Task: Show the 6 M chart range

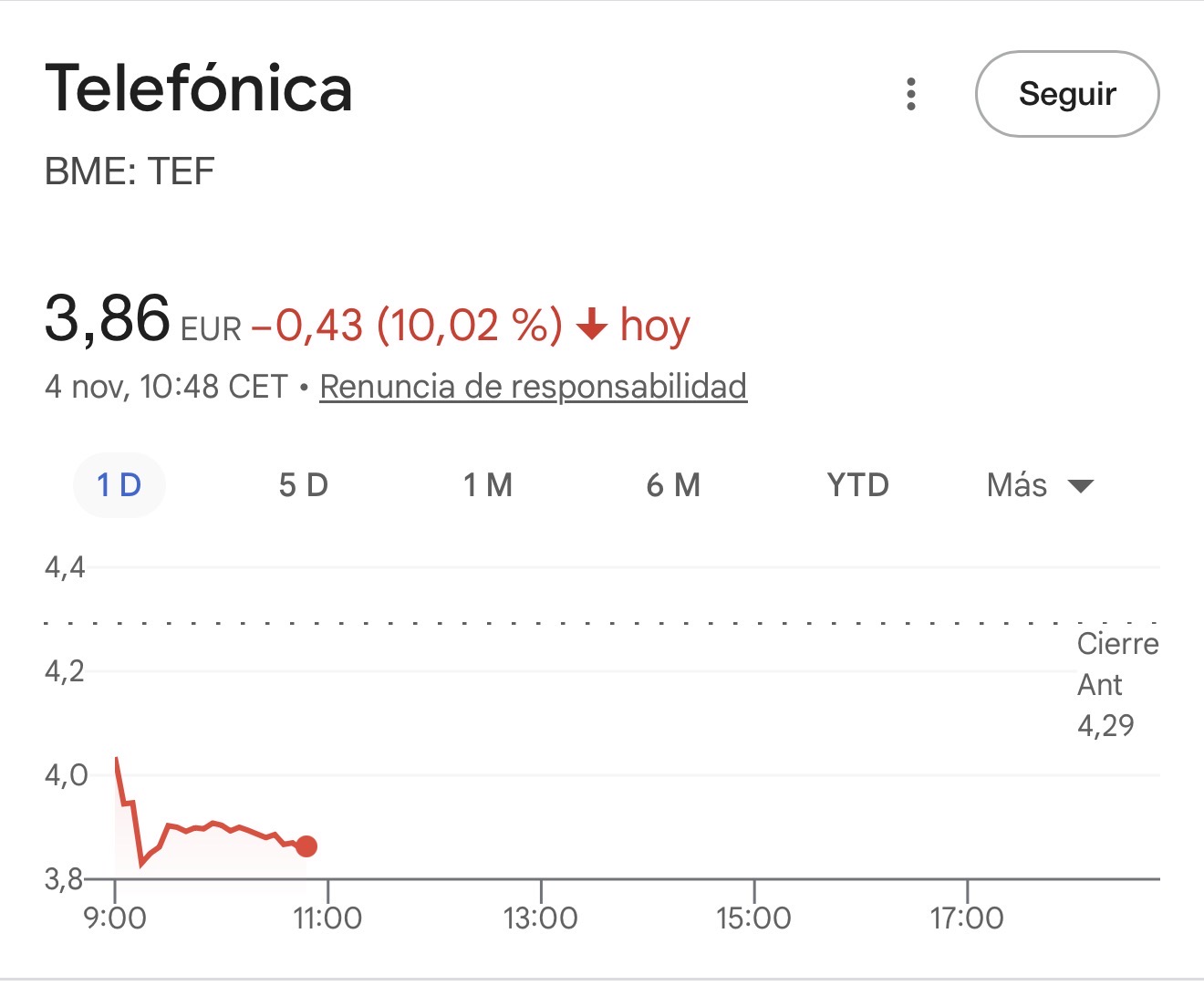Action: [x=673, y=485]
